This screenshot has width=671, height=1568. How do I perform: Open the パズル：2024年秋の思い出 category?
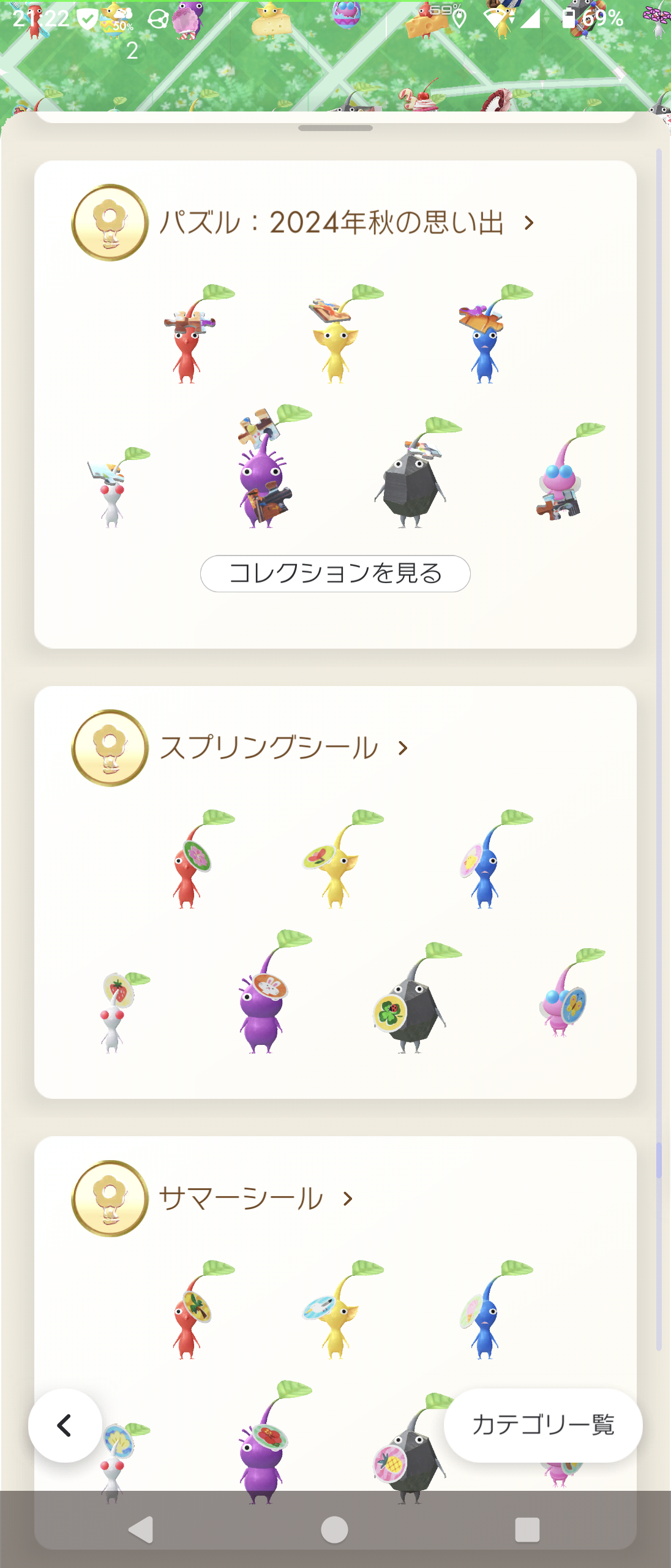346,223
